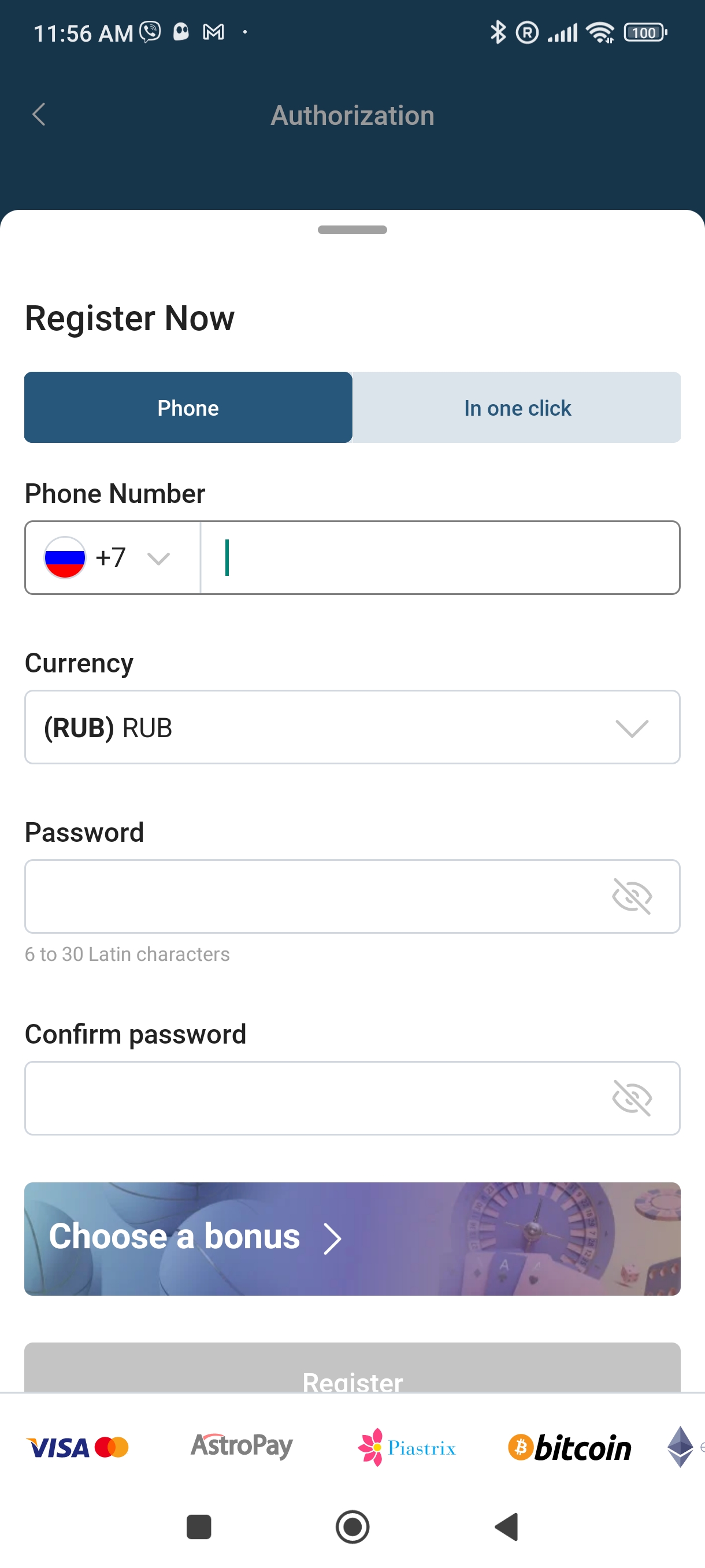
Task: Go to the system home screen
Action: pos(352,1526)
